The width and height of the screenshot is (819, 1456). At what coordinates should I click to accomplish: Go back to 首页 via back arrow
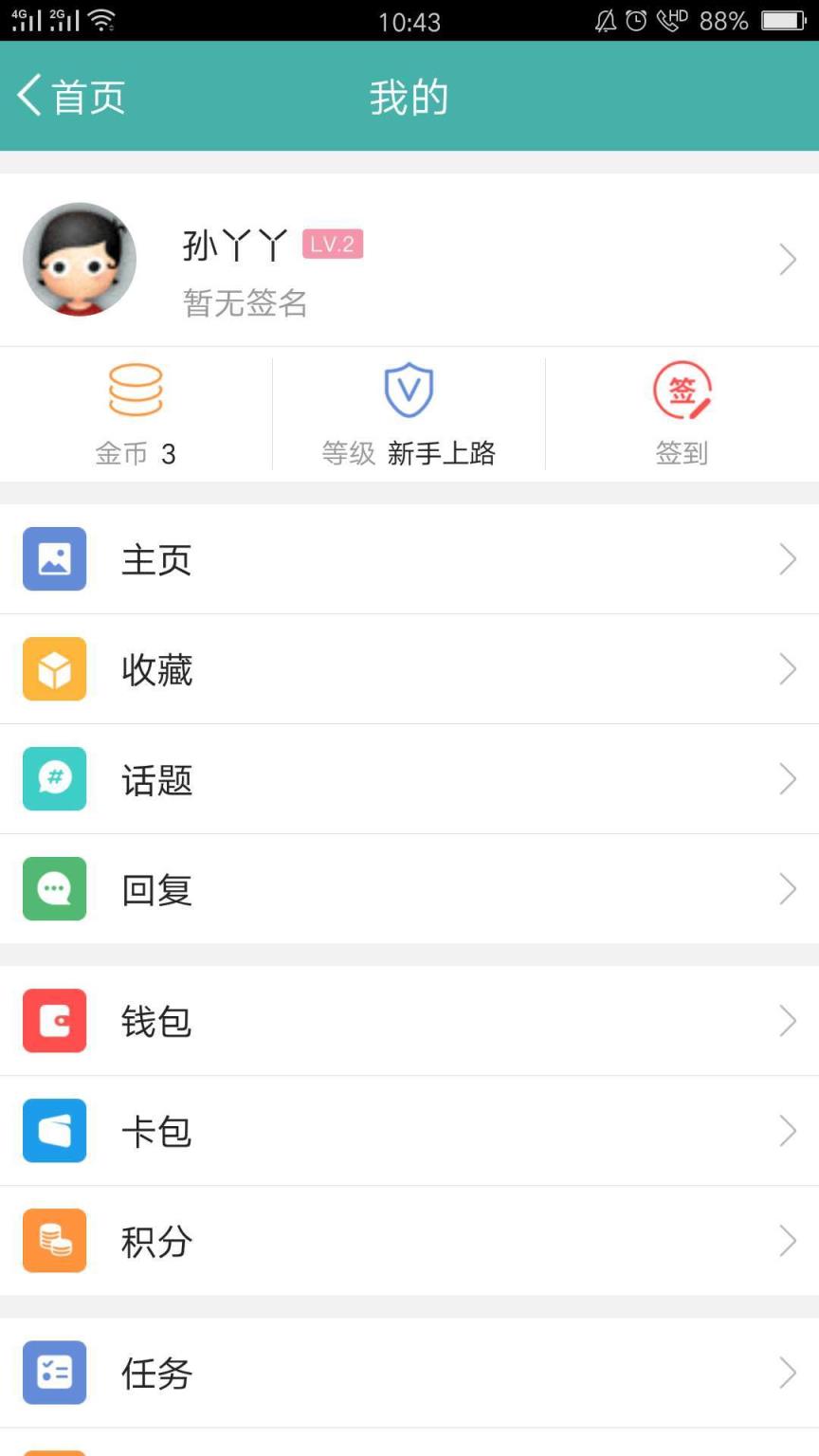66,96
